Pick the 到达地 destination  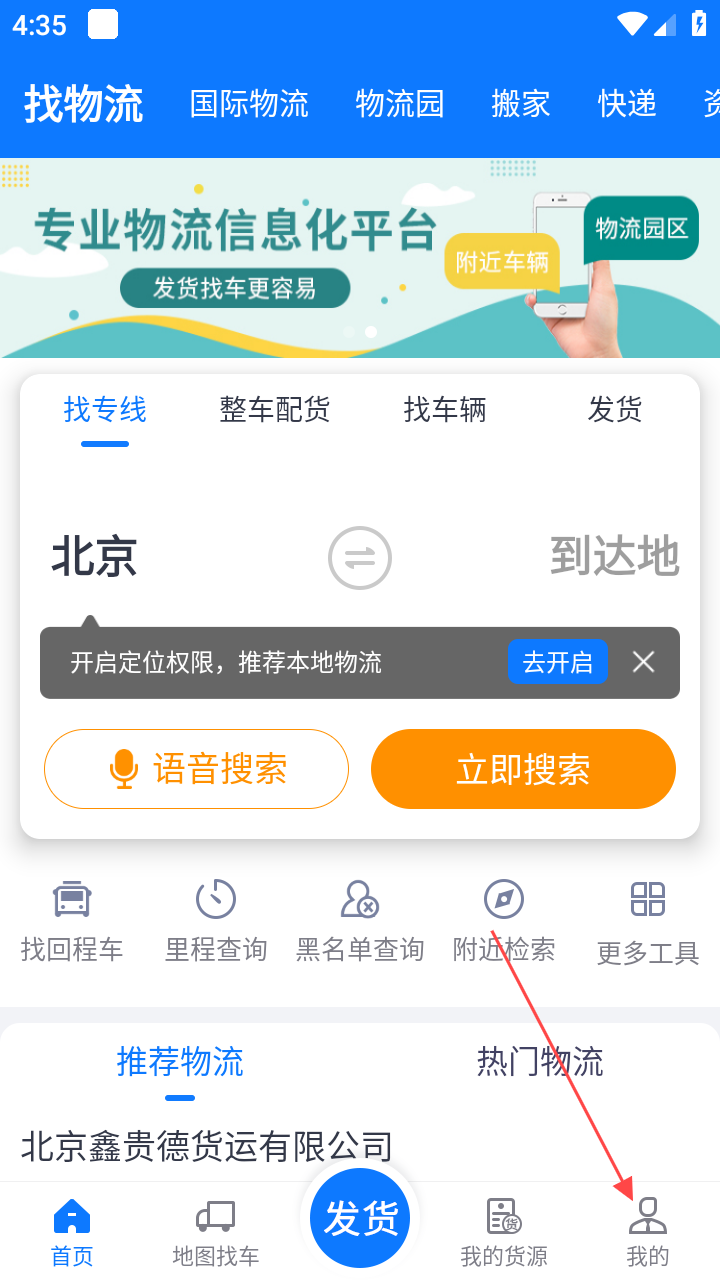click(614, 557)
